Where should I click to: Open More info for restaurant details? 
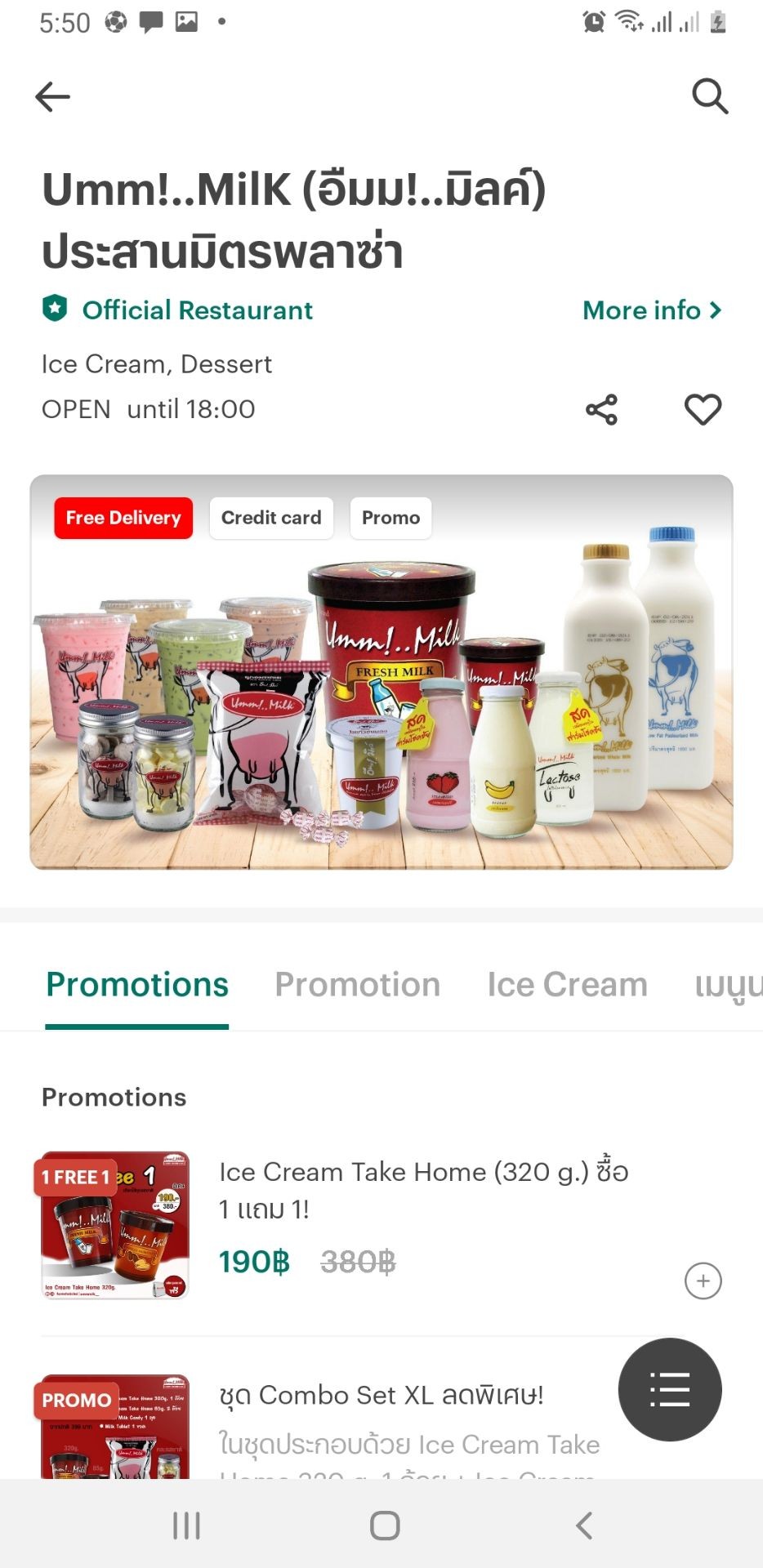click(x=641, y=310)
